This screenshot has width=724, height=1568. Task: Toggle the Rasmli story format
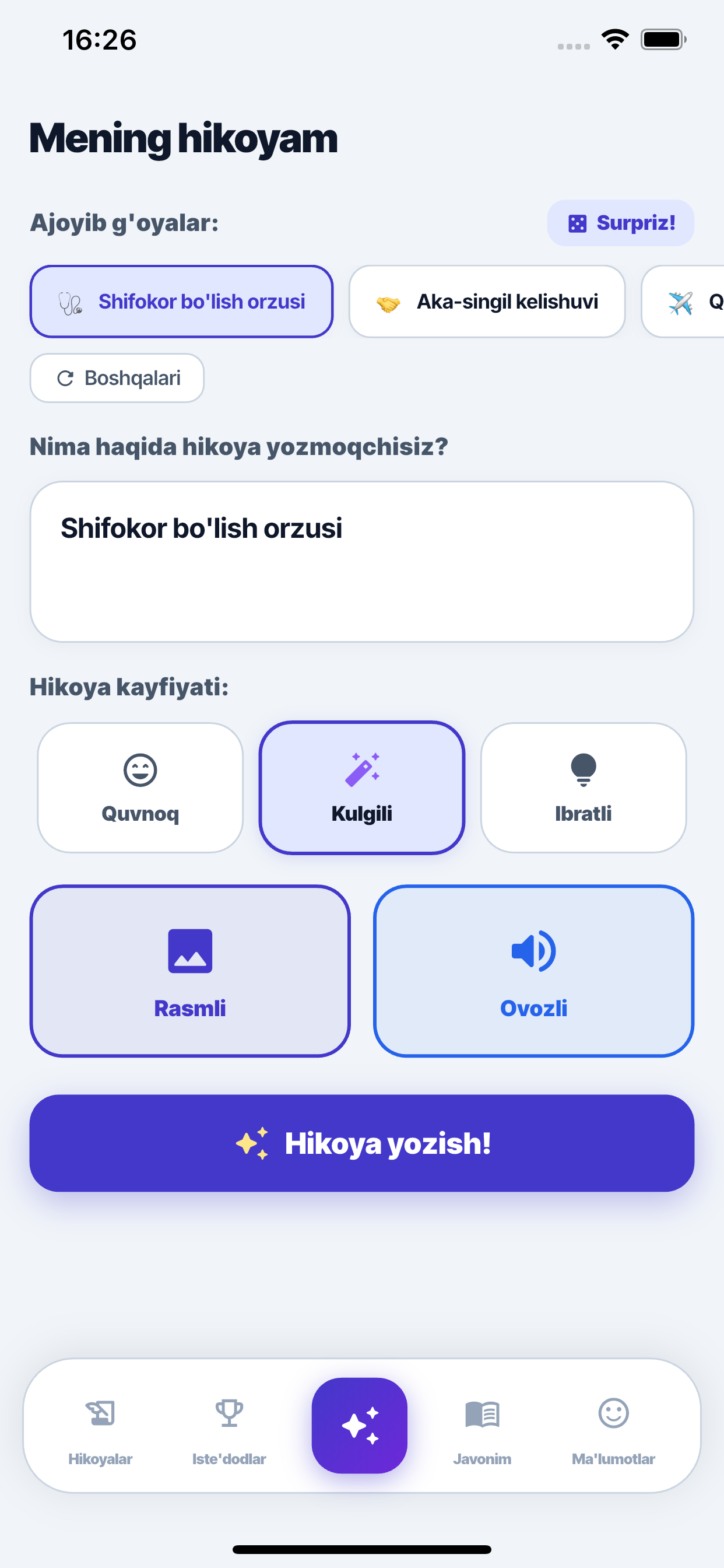pos(190,971)
